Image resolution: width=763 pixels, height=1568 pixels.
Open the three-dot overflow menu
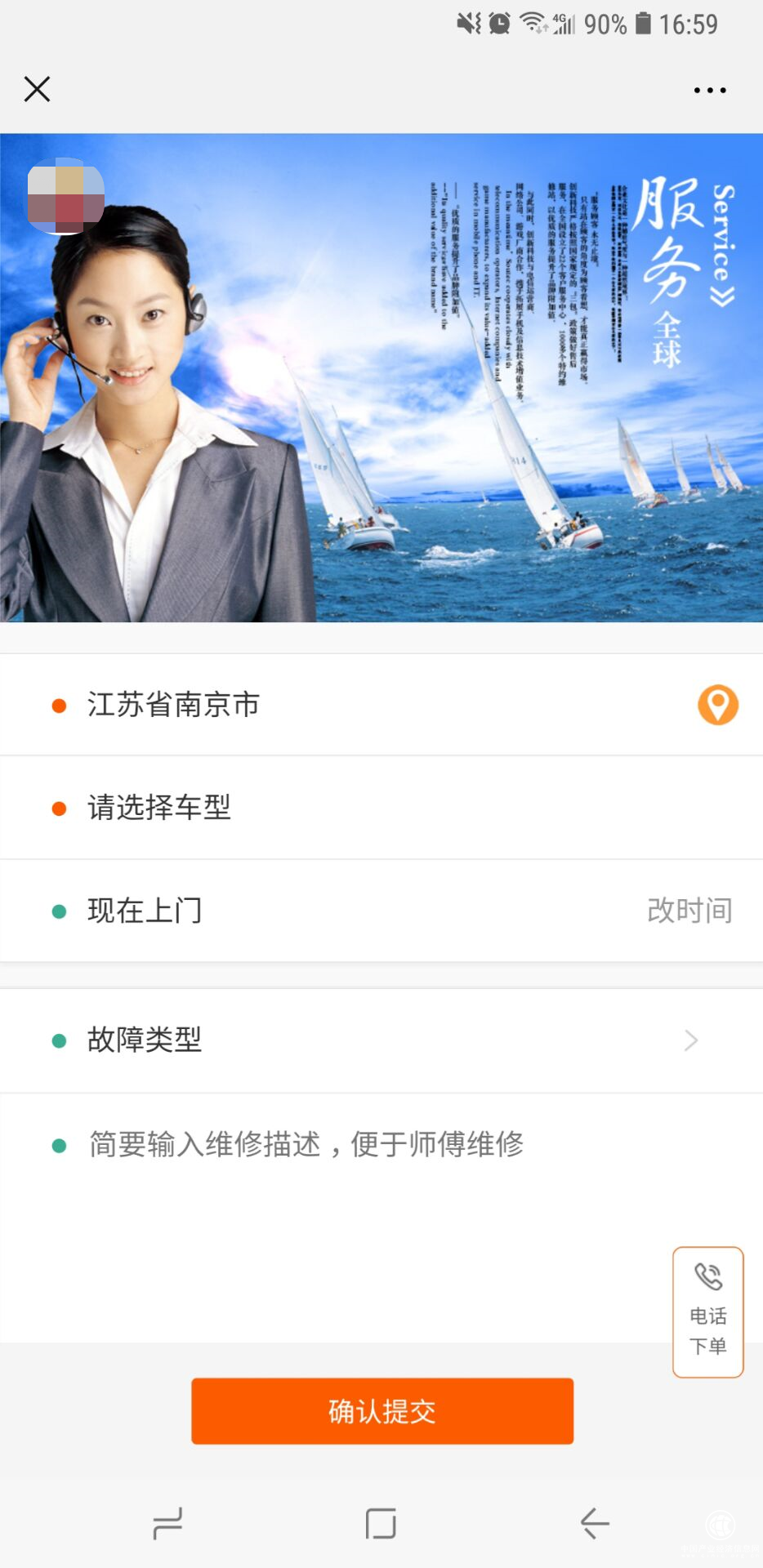pyautogui.click(x=709, y=91)
